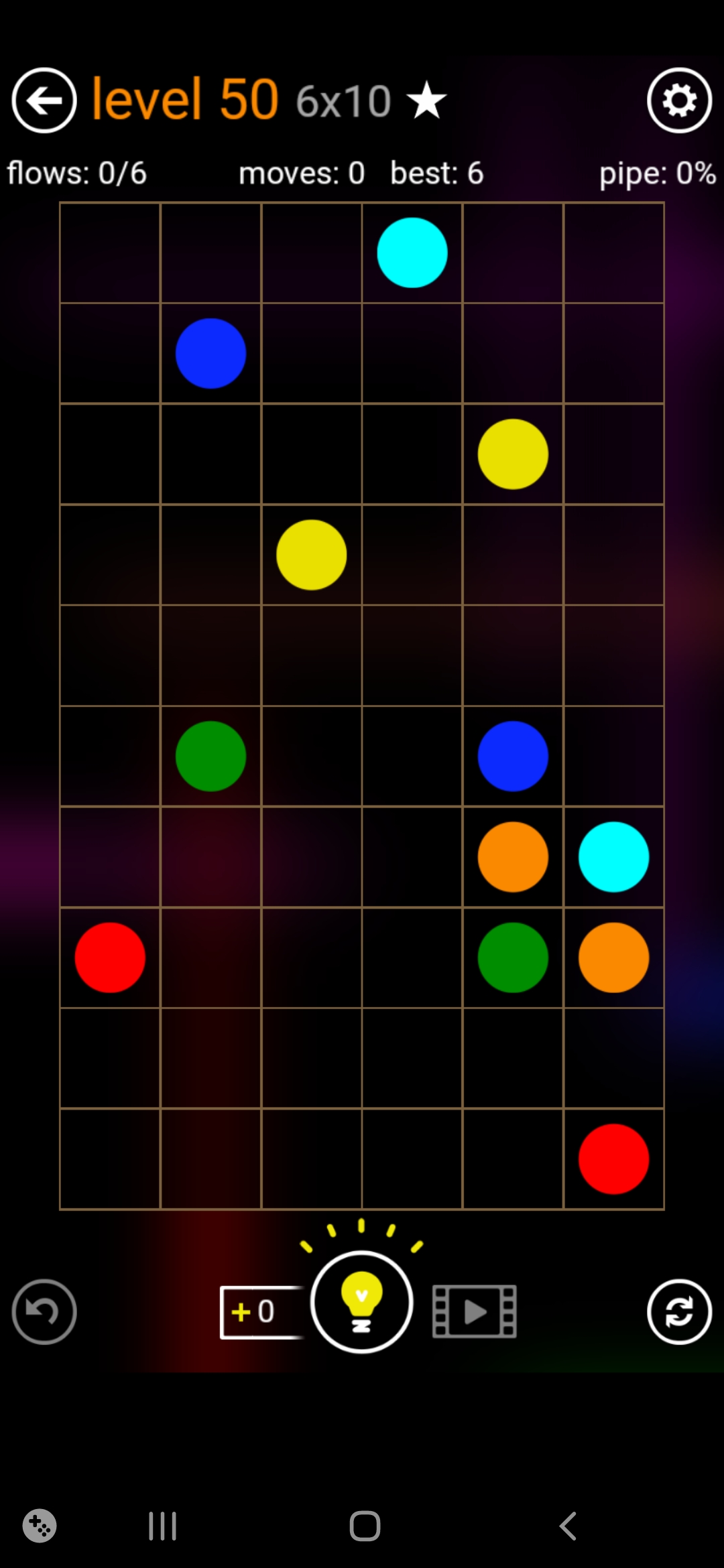This screenshot has width=724, height=1568.
Task: Go back using the top arrow
Action: [x=44, y=101]
